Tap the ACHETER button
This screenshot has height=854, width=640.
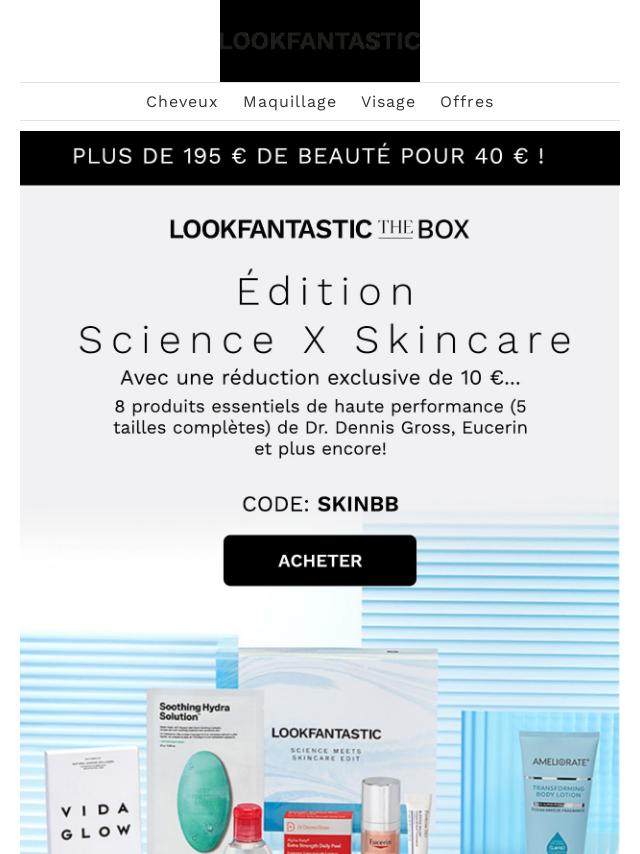click(x=320, y=560)
